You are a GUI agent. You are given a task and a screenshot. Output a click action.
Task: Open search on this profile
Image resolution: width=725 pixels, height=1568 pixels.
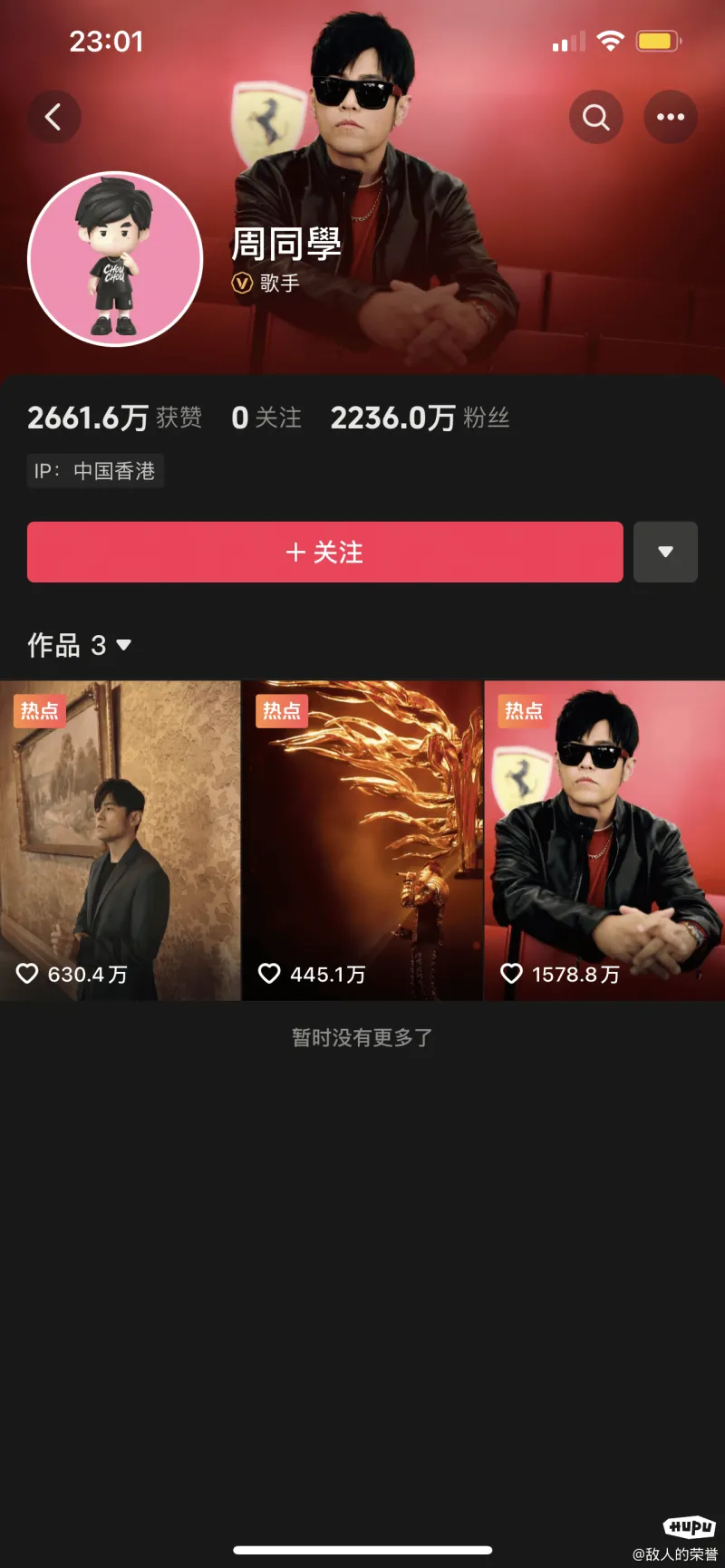point(595,117)
